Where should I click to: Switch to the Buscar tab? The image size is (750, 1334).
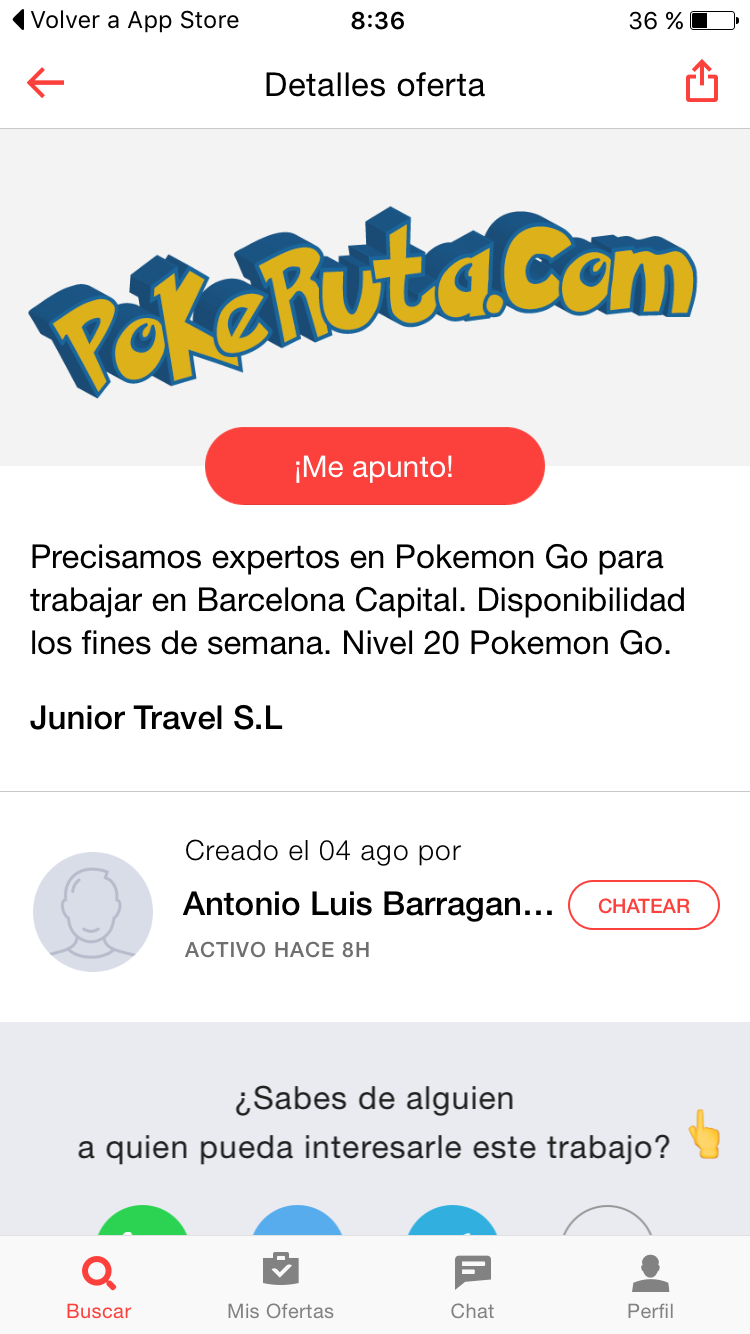click(x=98, y=1287)
